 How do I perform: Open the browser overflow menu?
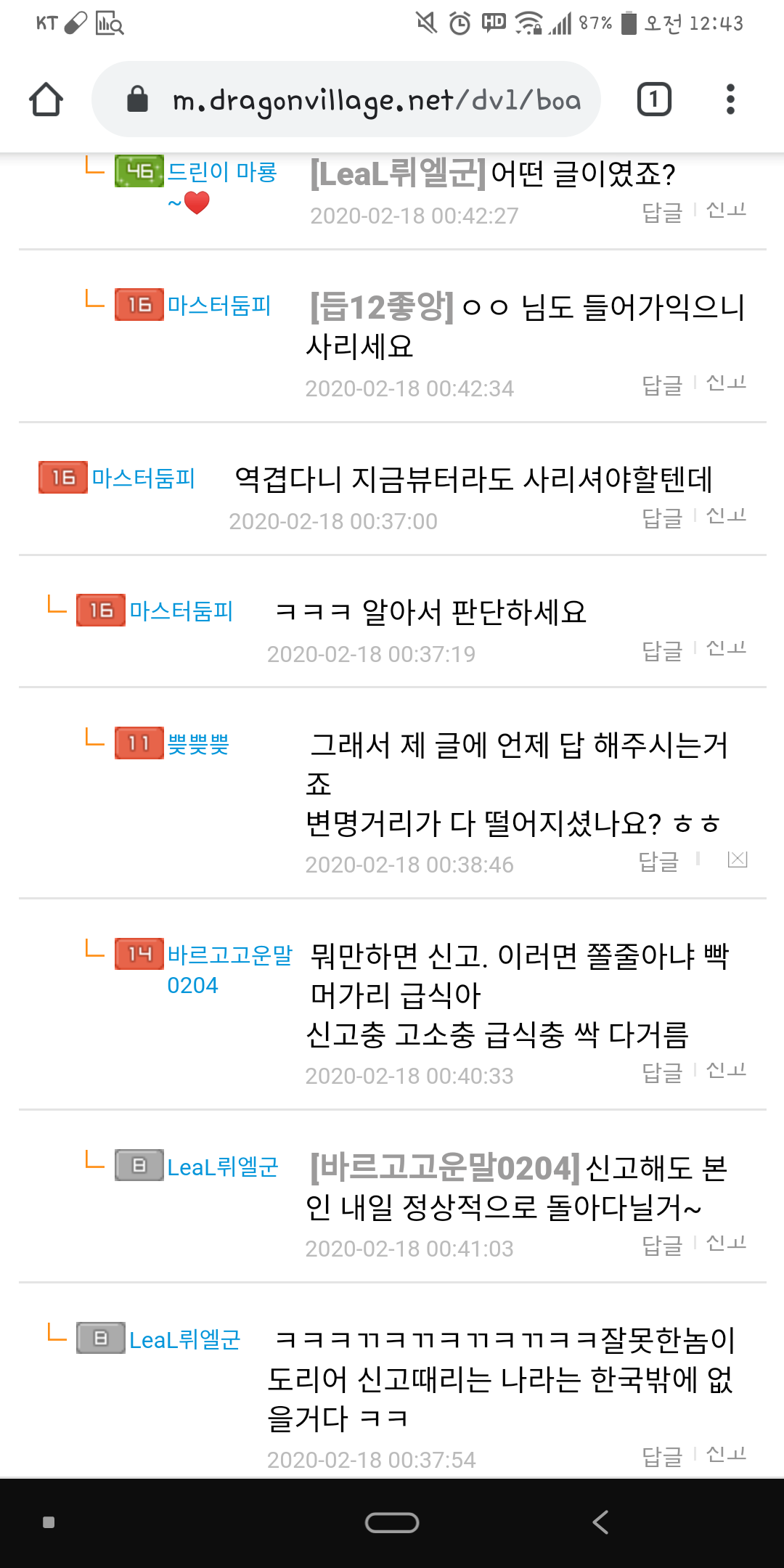(x=730, y=99)
